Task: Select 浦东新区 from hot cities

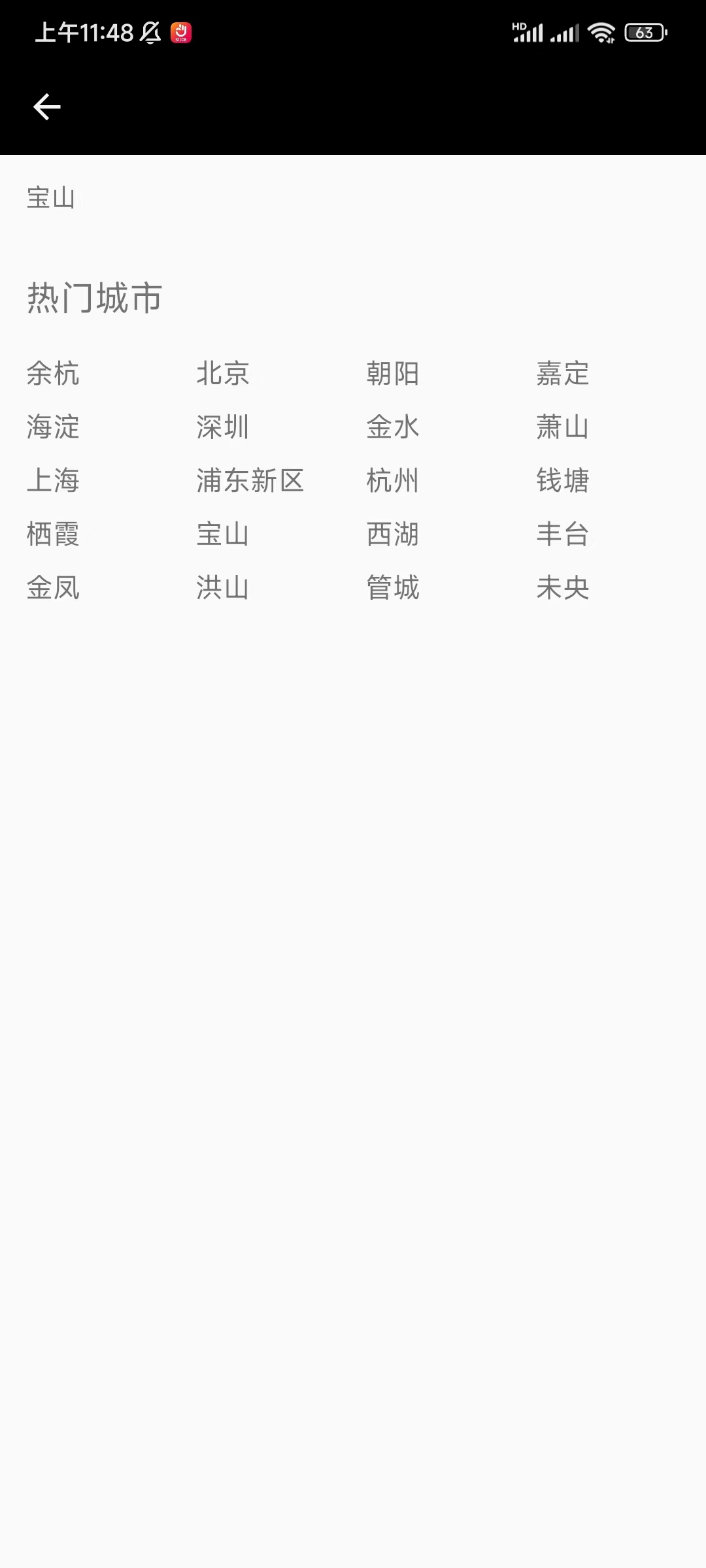Action: (250, 482)
